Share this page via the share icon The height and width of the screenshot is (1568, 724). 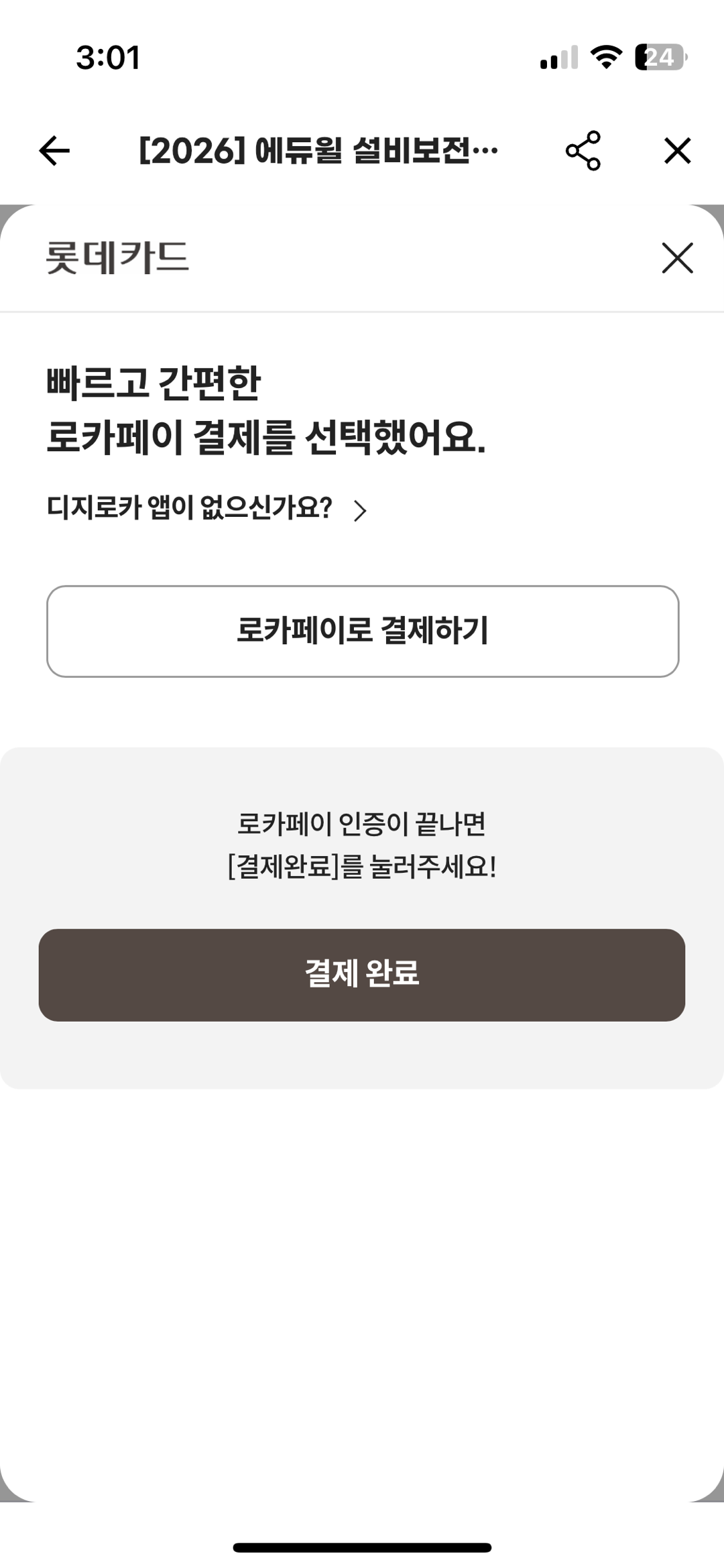coord(583,150)
